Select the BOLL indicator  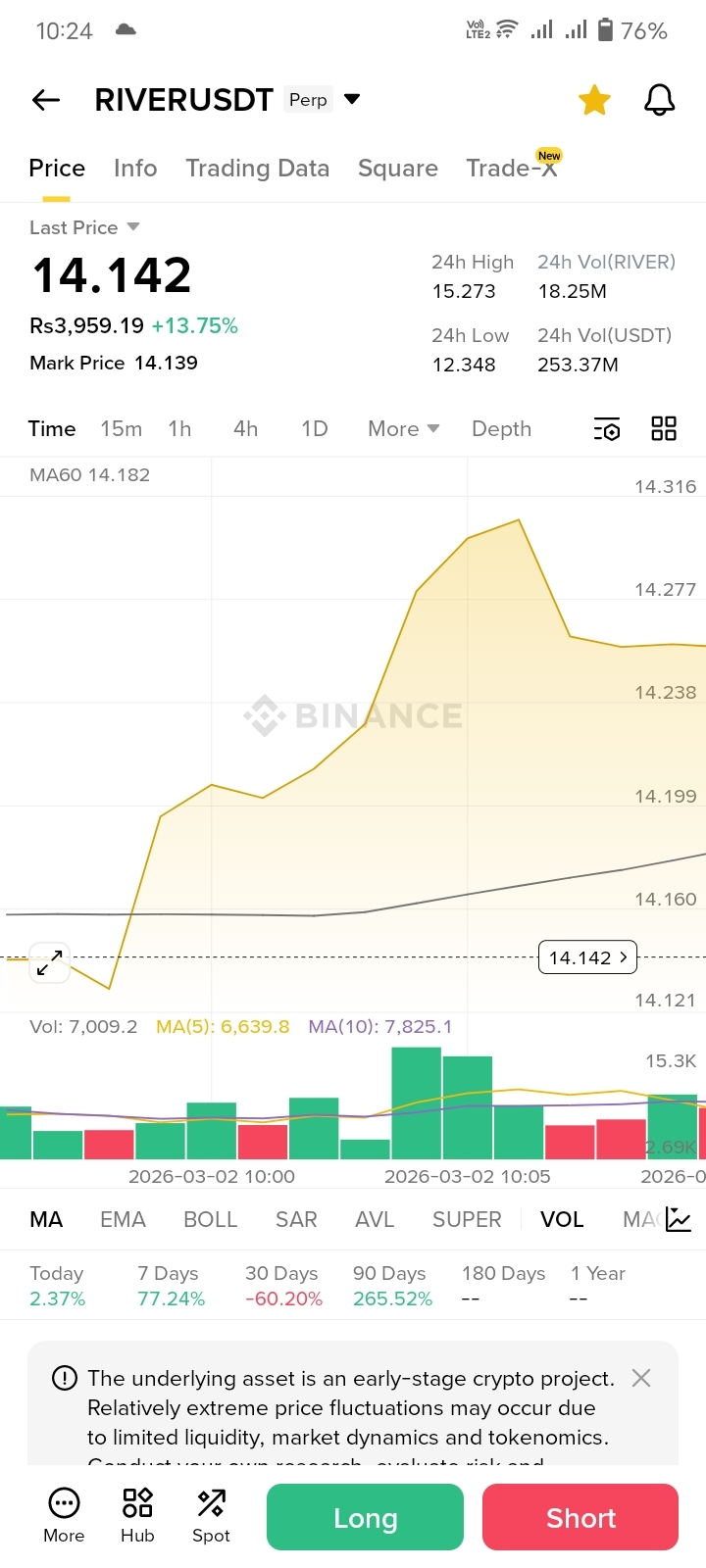[210, 1219]
